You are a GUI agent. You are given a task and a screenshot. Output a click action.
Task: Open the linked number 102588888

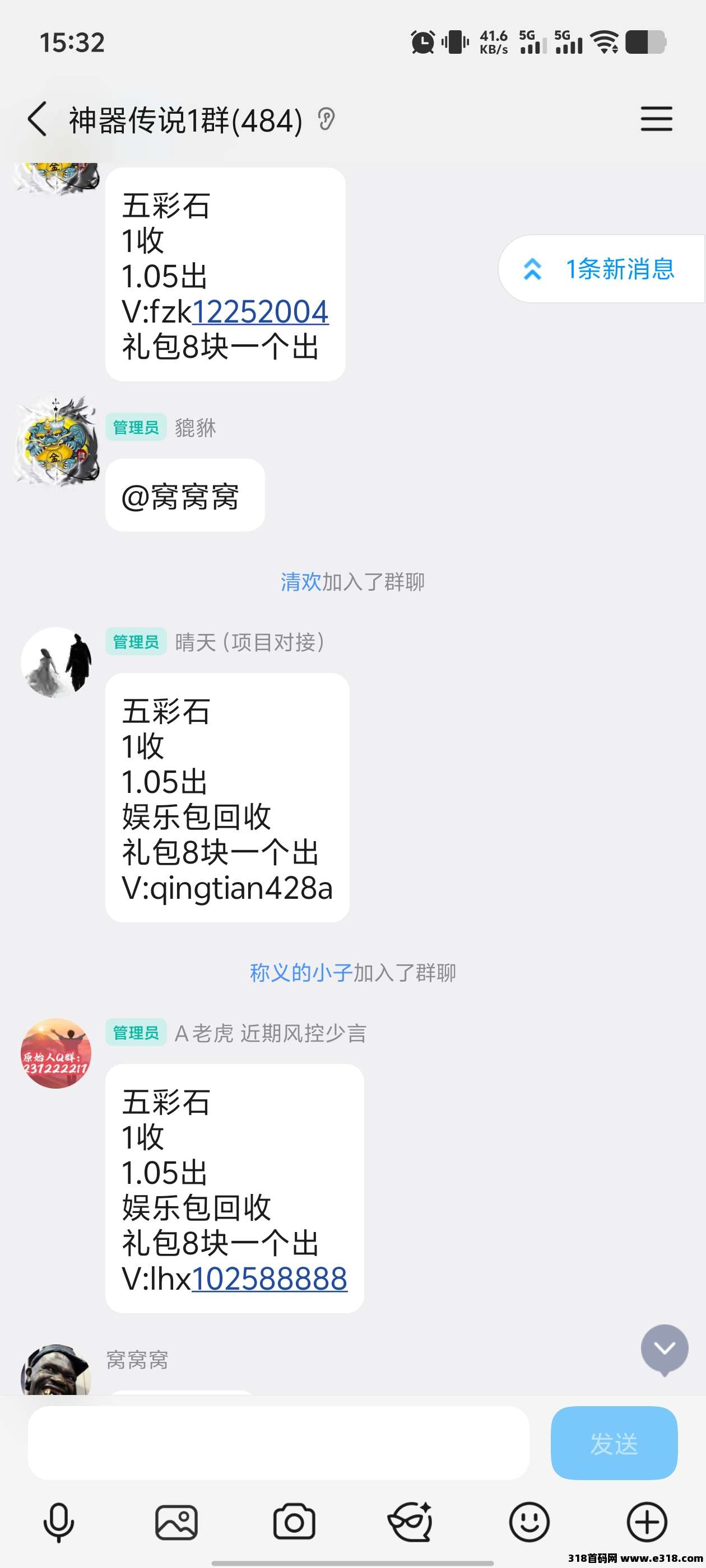[270, 1278]
